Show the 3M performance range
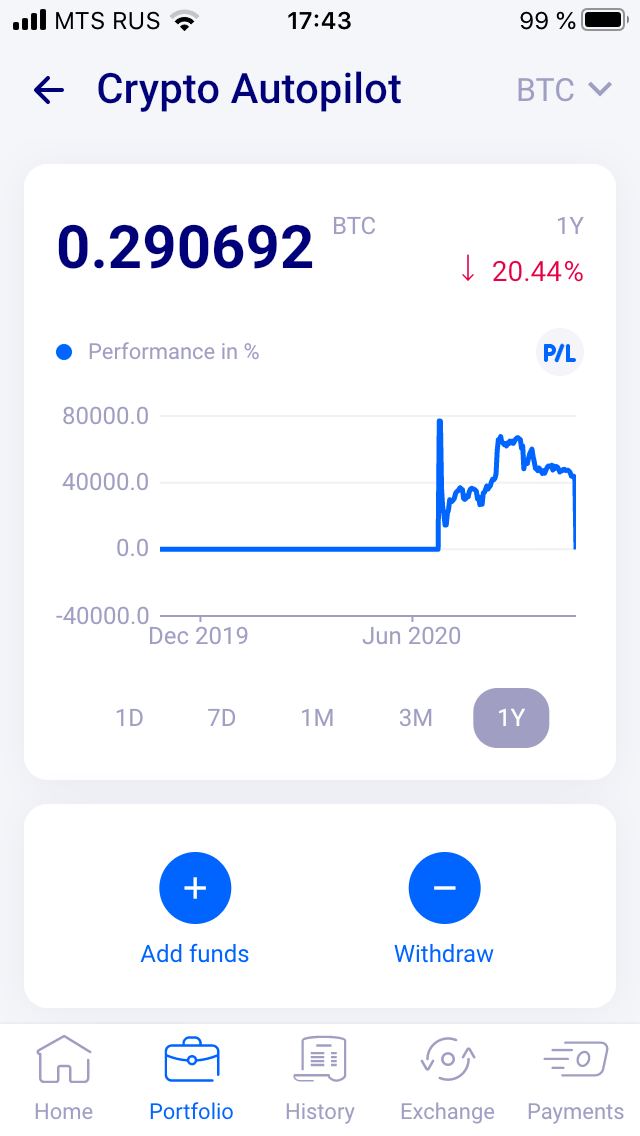 click(416, 718)
